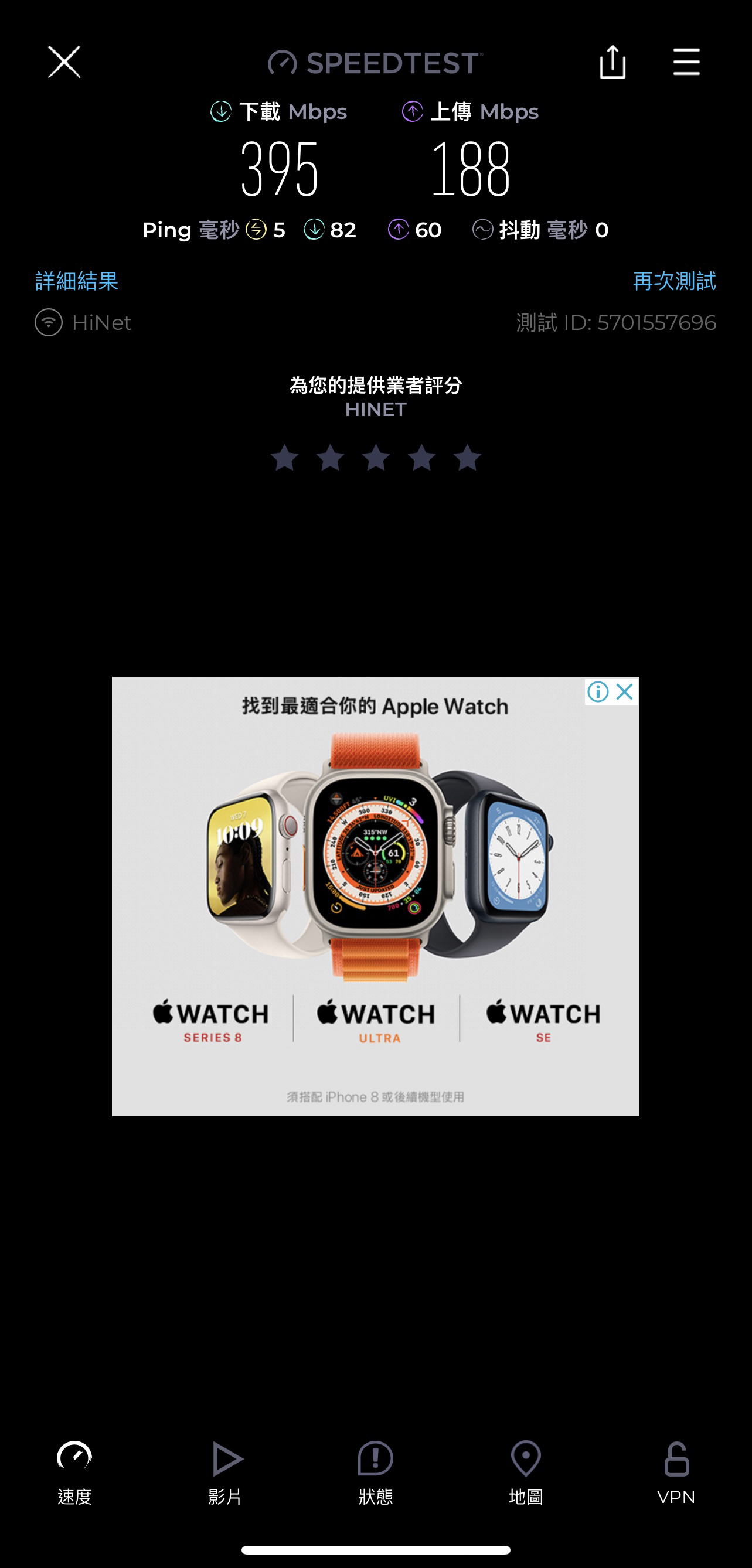Viewport: 752px width, 1568px height.
Task: Open the hamburger menu
Action: coord(686,62)
